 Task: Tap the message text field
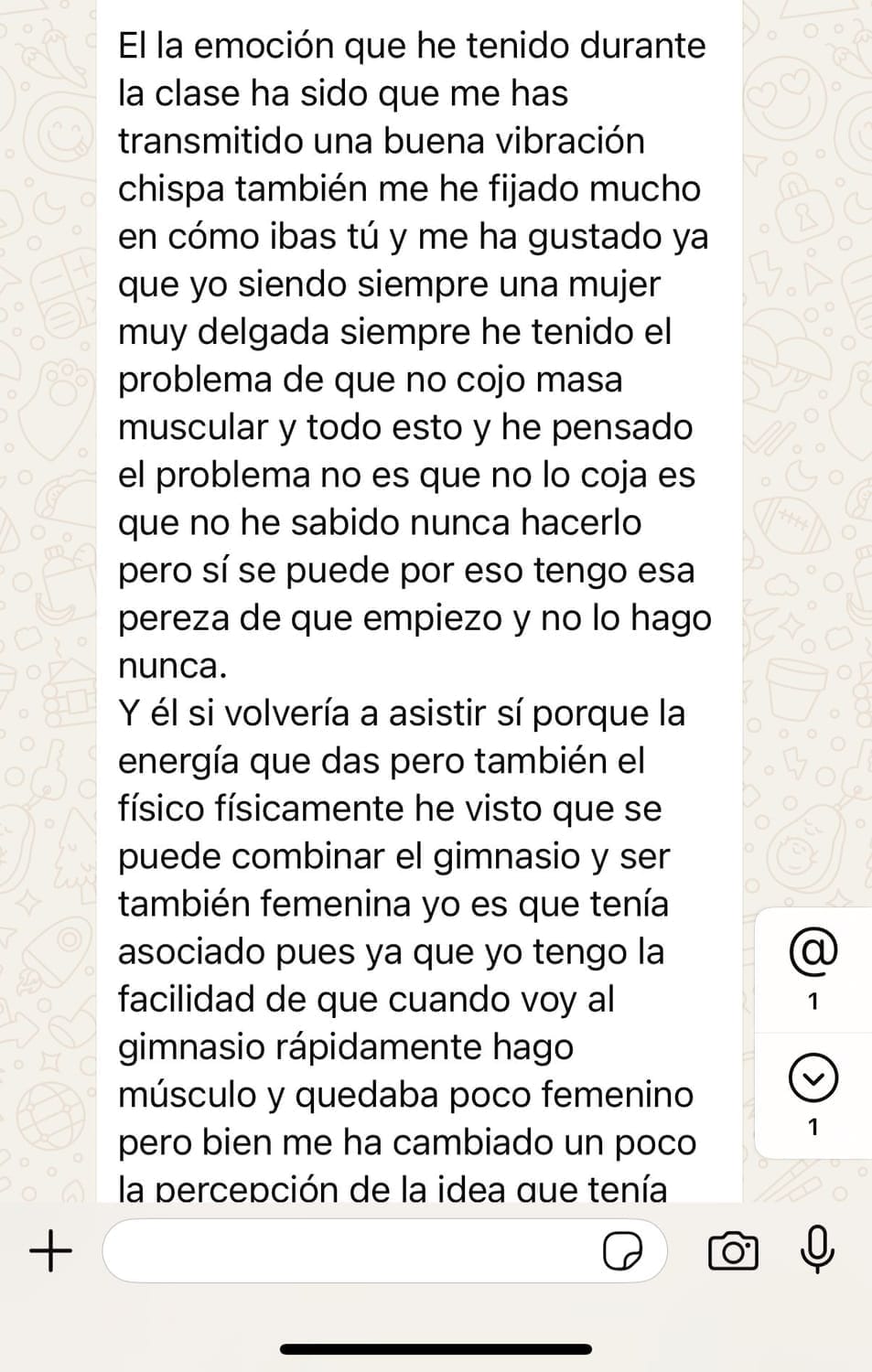tap(348, 1250)
